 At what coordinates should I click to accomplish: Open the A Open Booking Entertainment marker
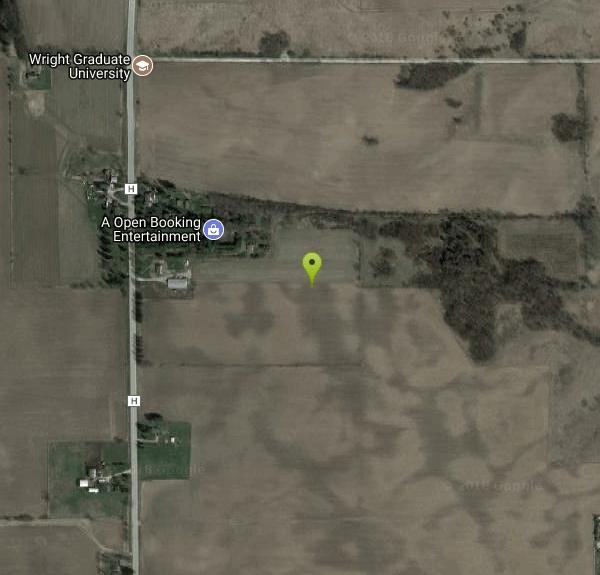(213, 230)
